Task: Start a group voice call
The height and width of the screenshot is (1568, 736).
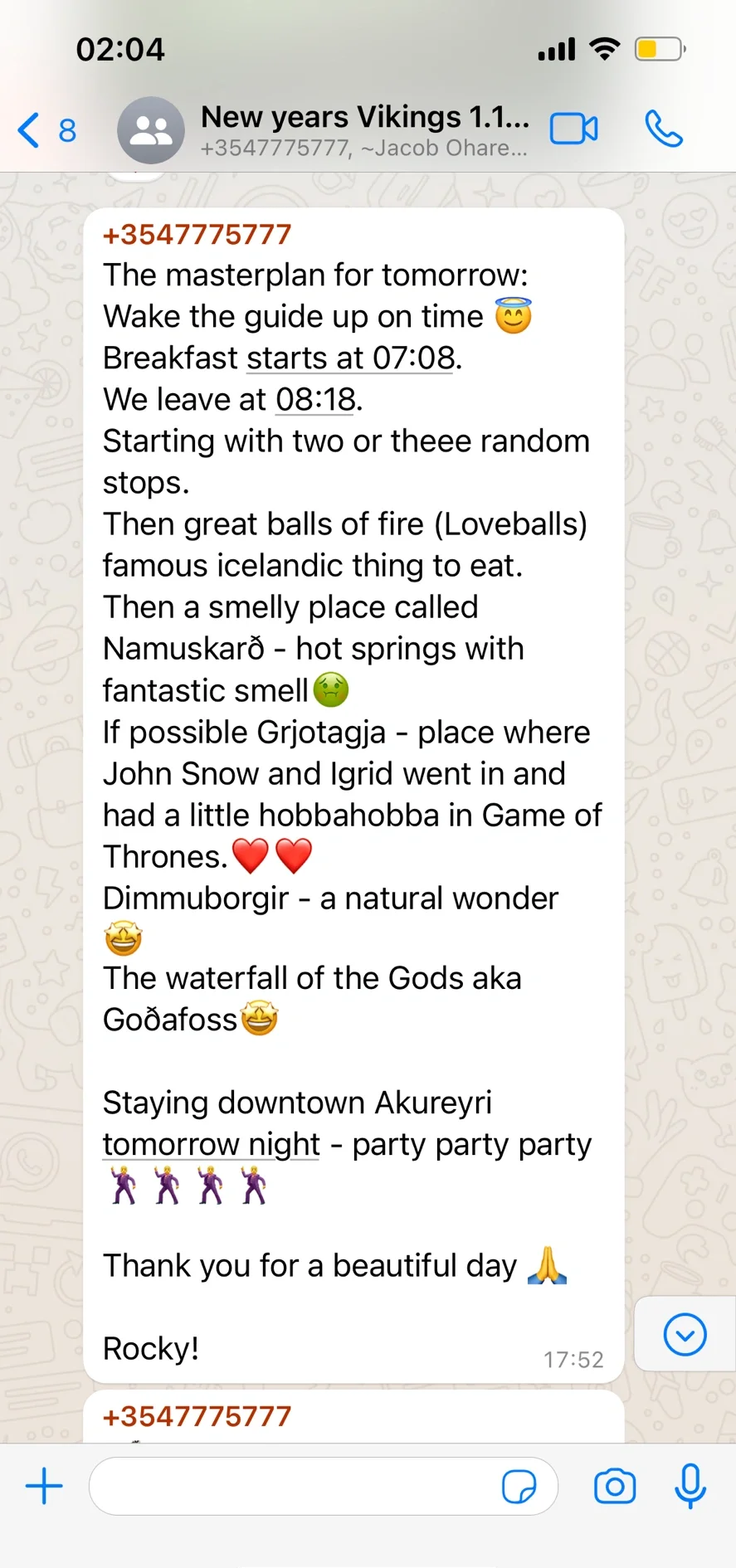Action: click(x=664, y=129)
